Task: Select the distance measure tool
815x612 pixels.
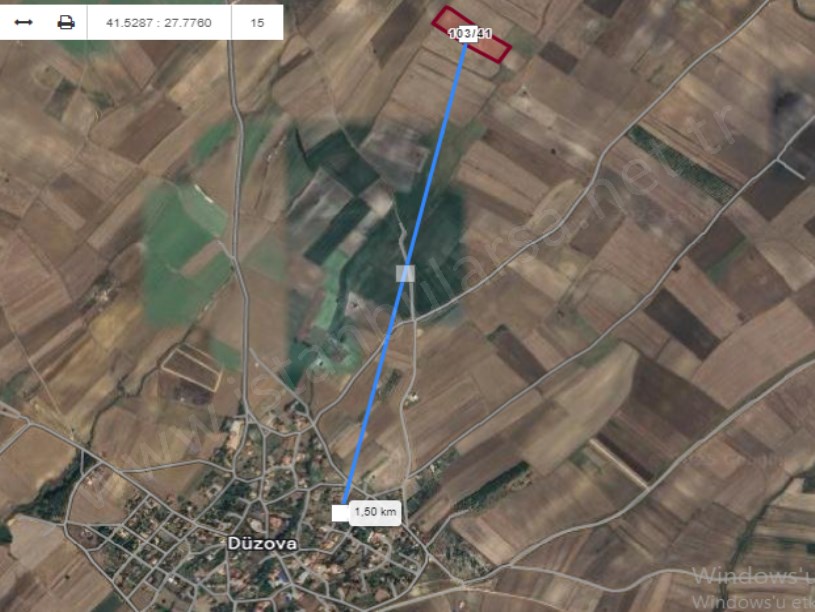Action: tap(23, 22)
